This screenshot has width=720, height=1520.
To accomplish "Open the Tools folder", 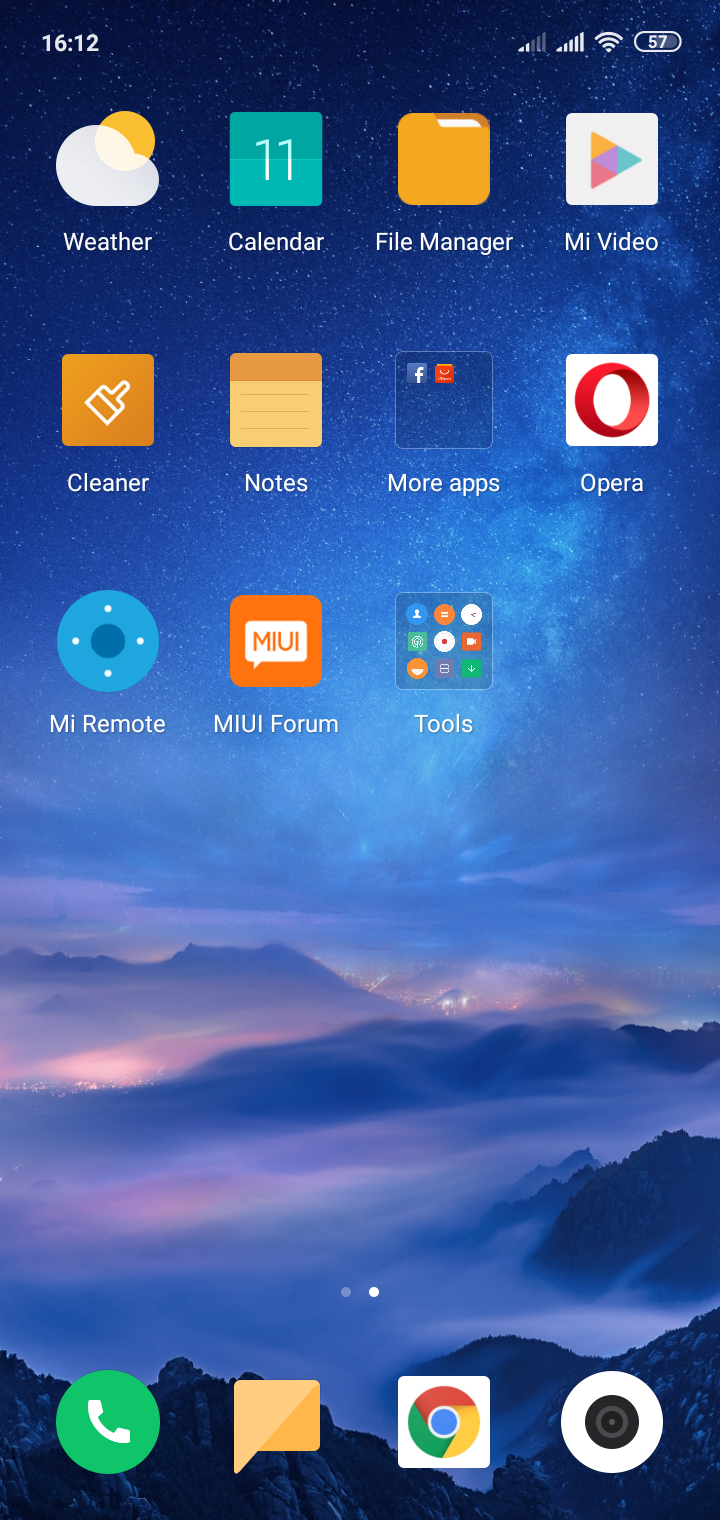I will (x=444, y=641).
